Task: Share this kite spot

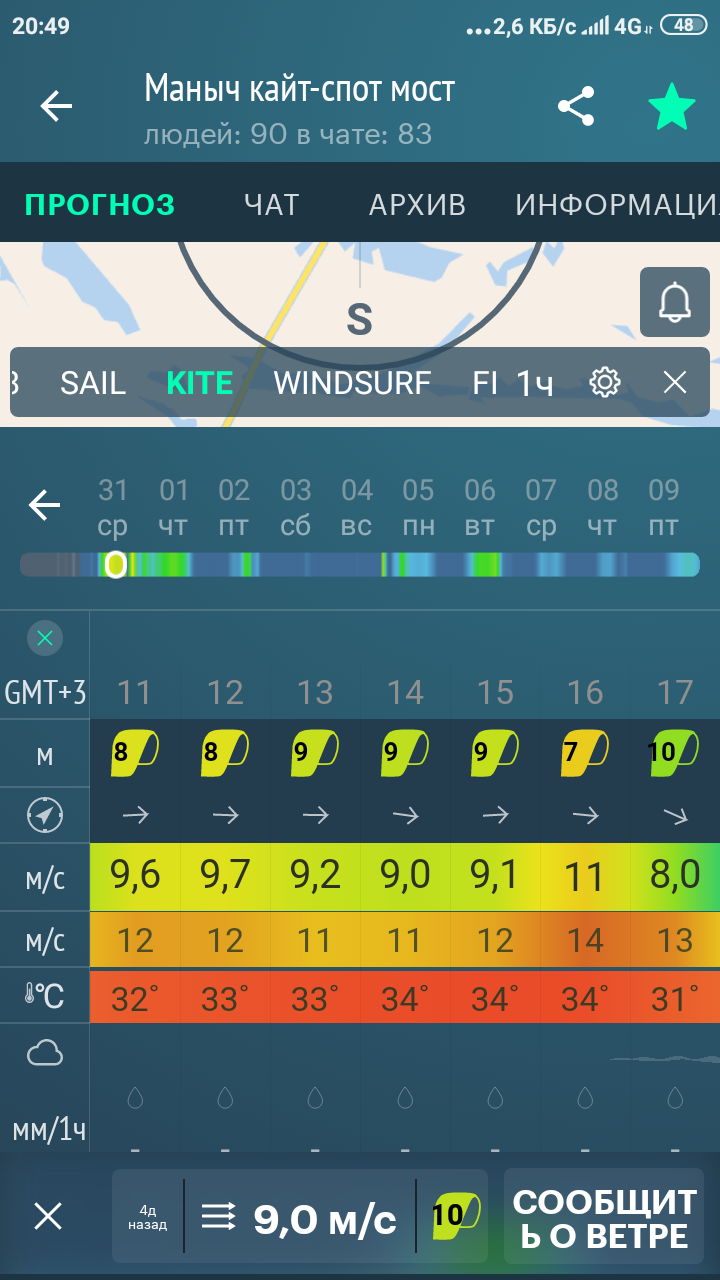Action: [576, 106]
